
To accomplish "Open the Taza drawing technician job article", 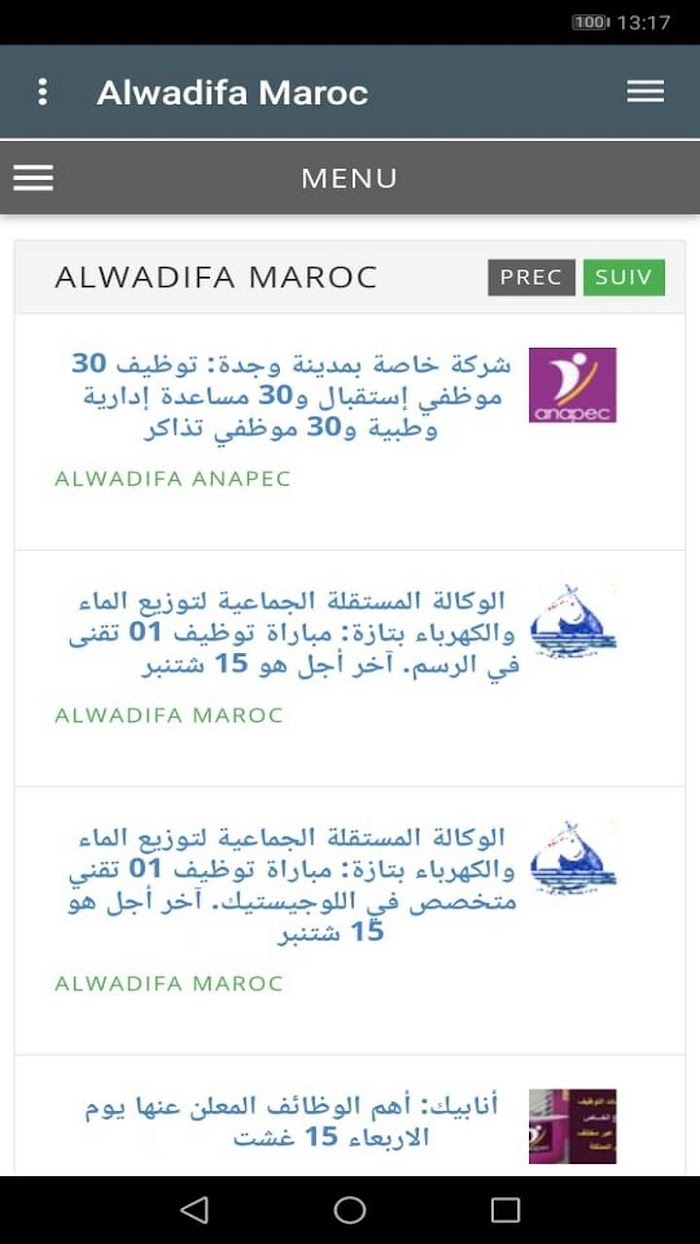I will tap(293, 634).
